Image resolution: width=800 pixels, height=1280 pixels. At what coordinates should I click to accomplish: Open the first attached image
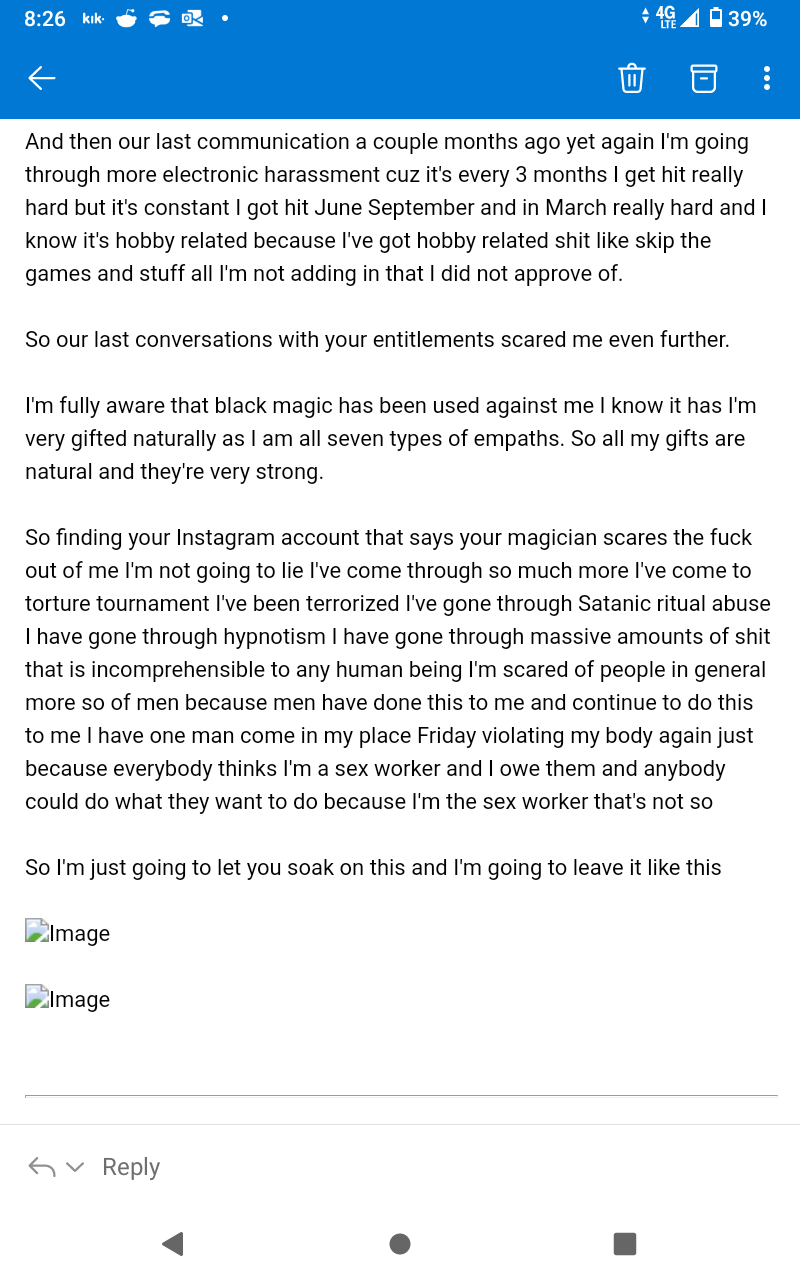(68, 933)
